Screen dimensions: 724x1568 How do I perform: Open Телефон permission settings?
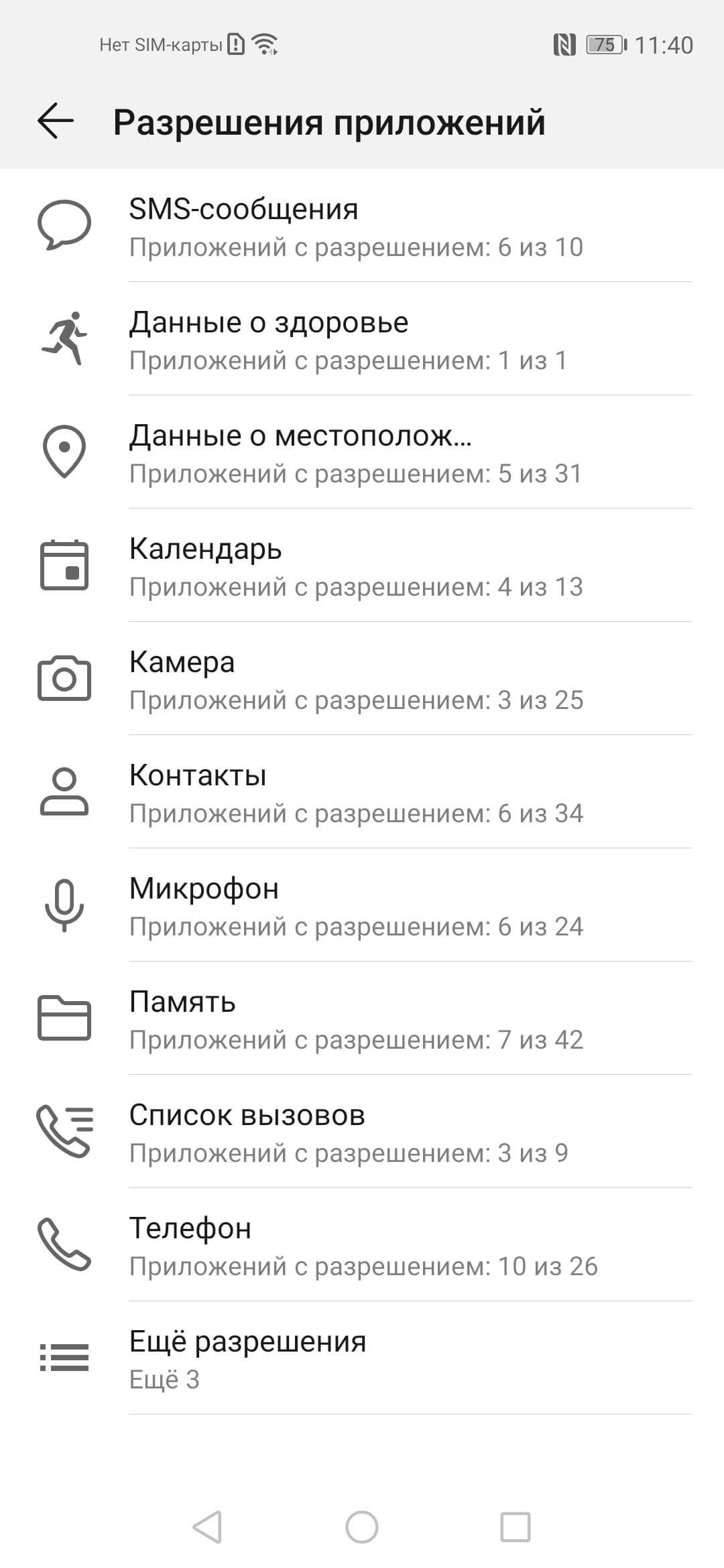pos(362,1246)
